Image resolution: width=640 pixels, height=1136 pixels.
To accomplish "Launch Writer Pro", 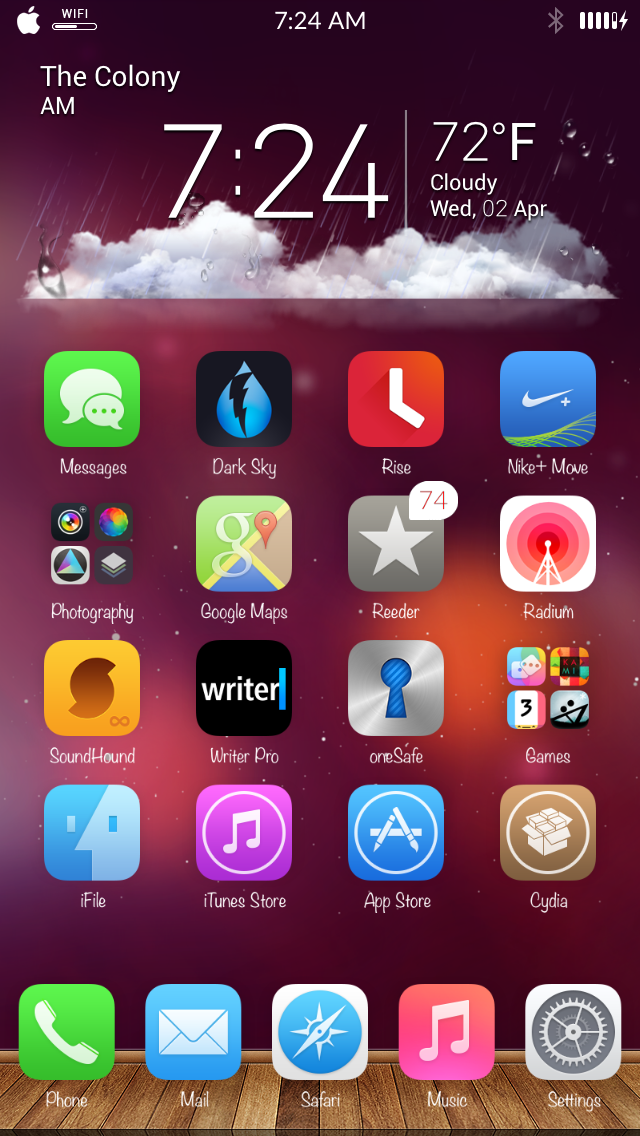I will pyautogui.click(x=244, y=688).
